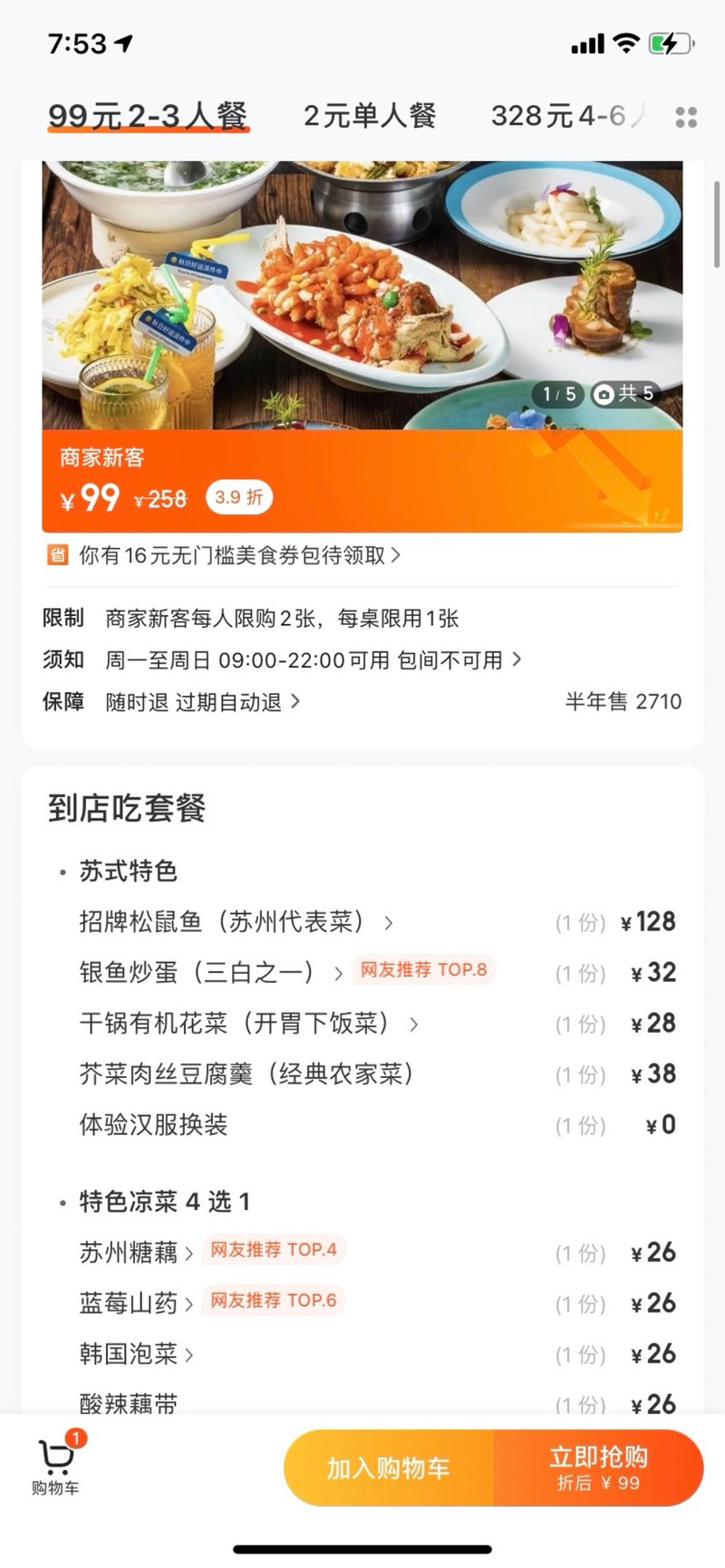Open the 银鱼炒蛋 dish details
725x1568 pixels.
(x=210, y=973)
